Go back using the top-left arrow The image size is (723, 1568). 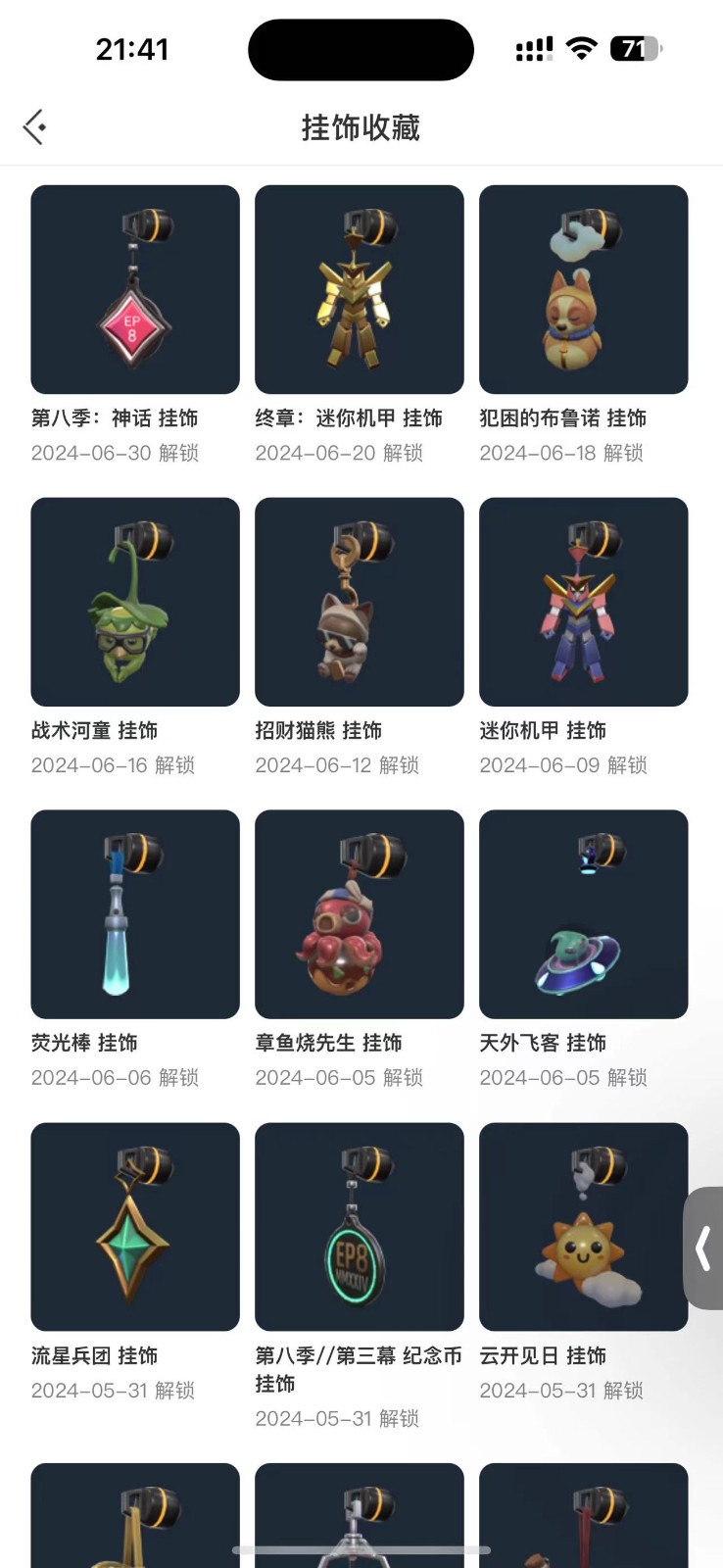pyautogui.click(x=35, y=126)
